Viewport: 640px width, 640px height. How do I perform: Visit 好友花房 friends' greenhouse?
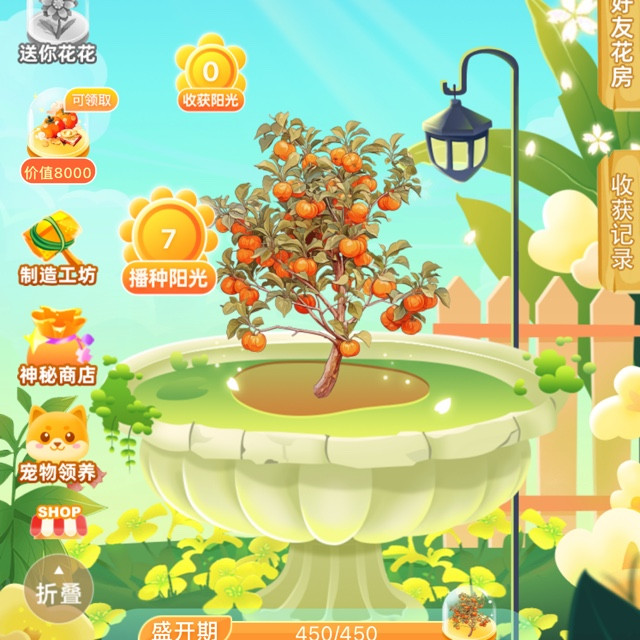click(620, 50)
